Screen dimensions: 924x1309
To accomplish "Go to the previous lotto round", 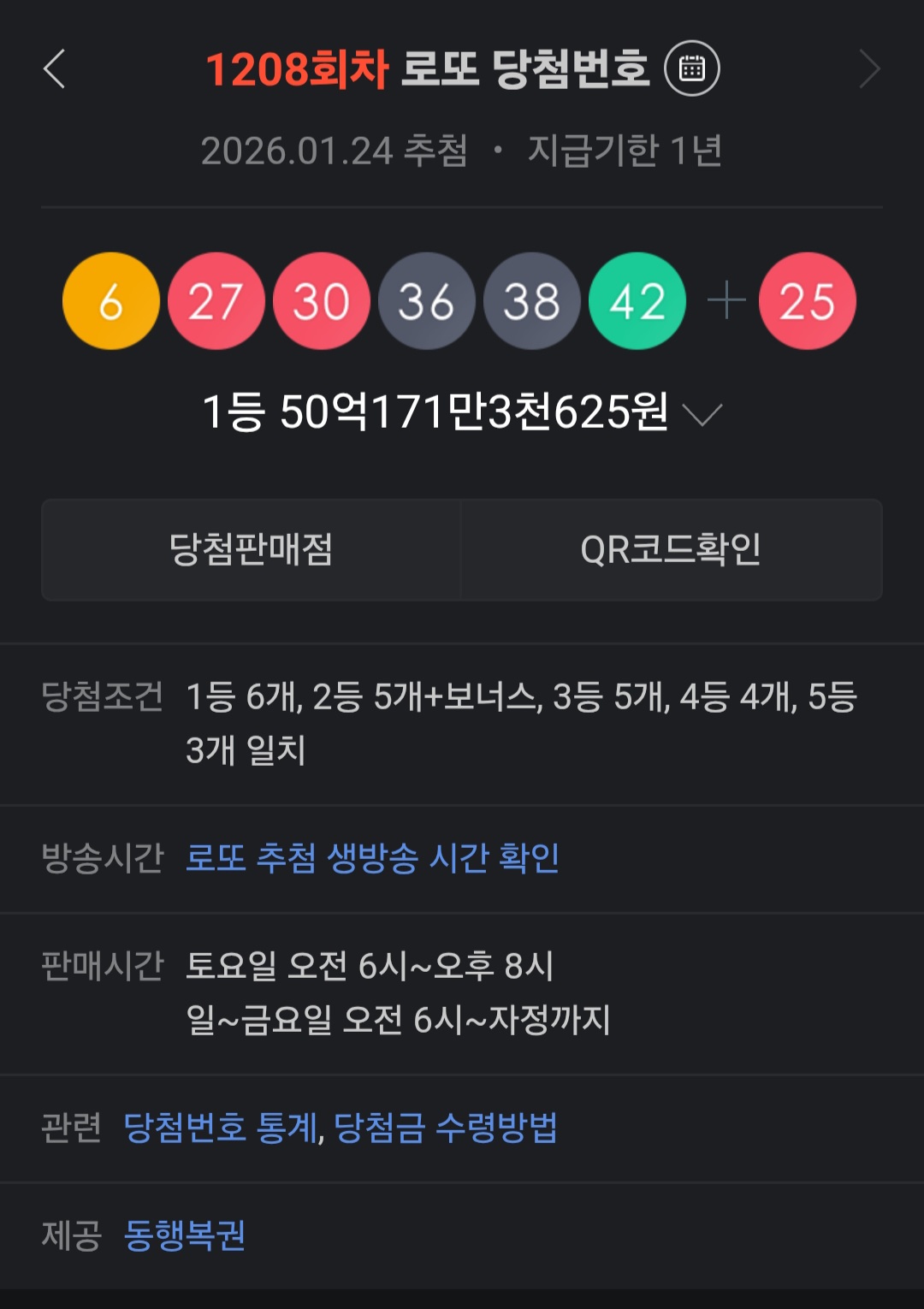I will (x=55, y=69).
